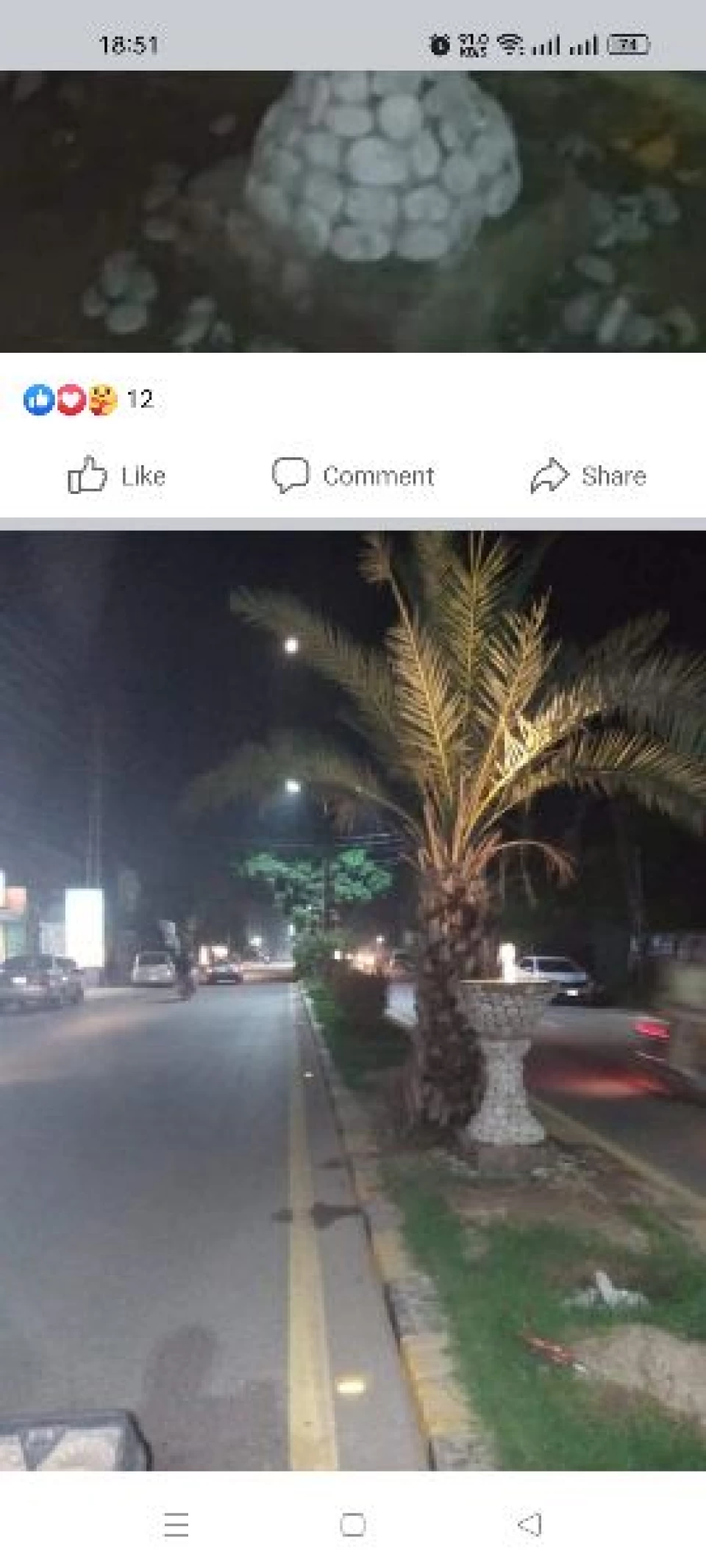Screen dimensions: 706x1568
Task: Open the recent apps menu
Action: [176, 1525]
